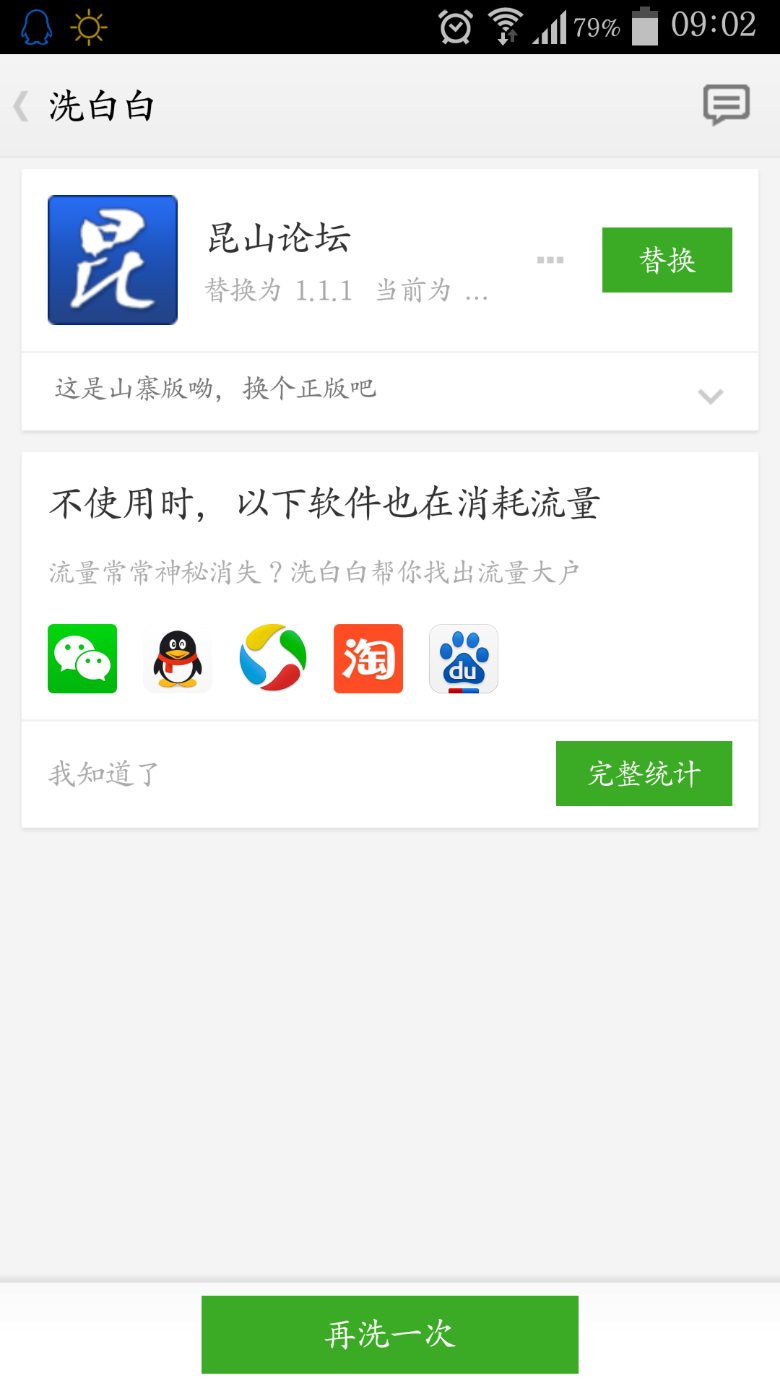View 完整统计 of data usage

(x=644, y=773)
